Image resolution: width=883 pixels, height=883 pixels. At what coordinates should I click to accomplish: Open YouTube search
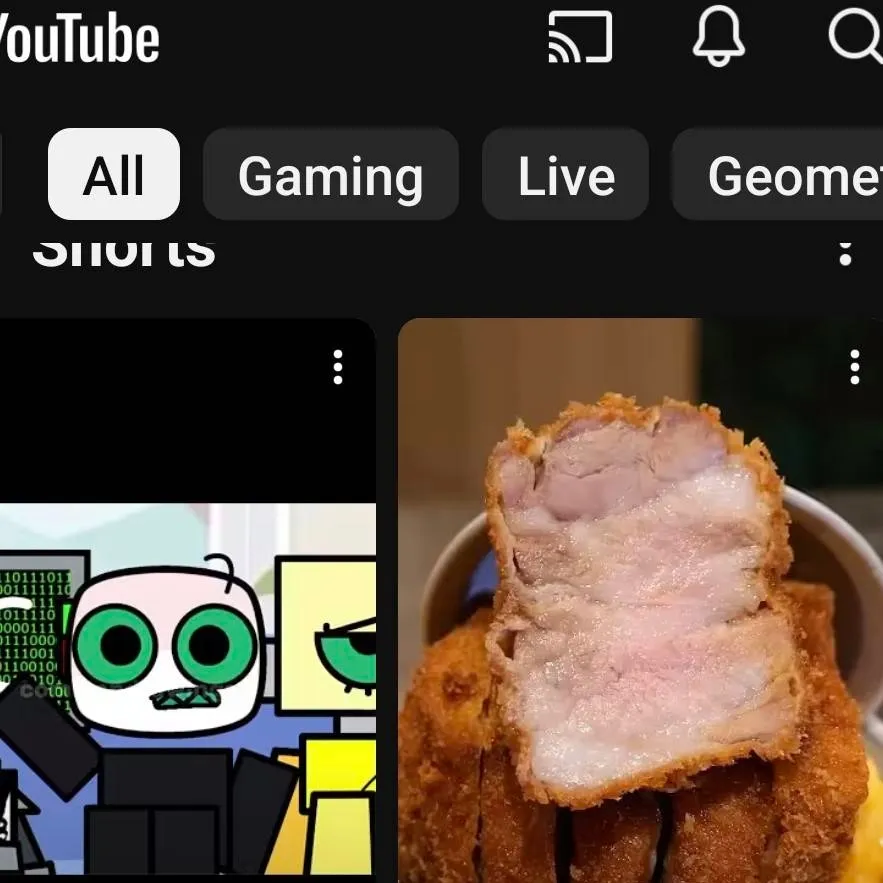[x=856, y=38]
